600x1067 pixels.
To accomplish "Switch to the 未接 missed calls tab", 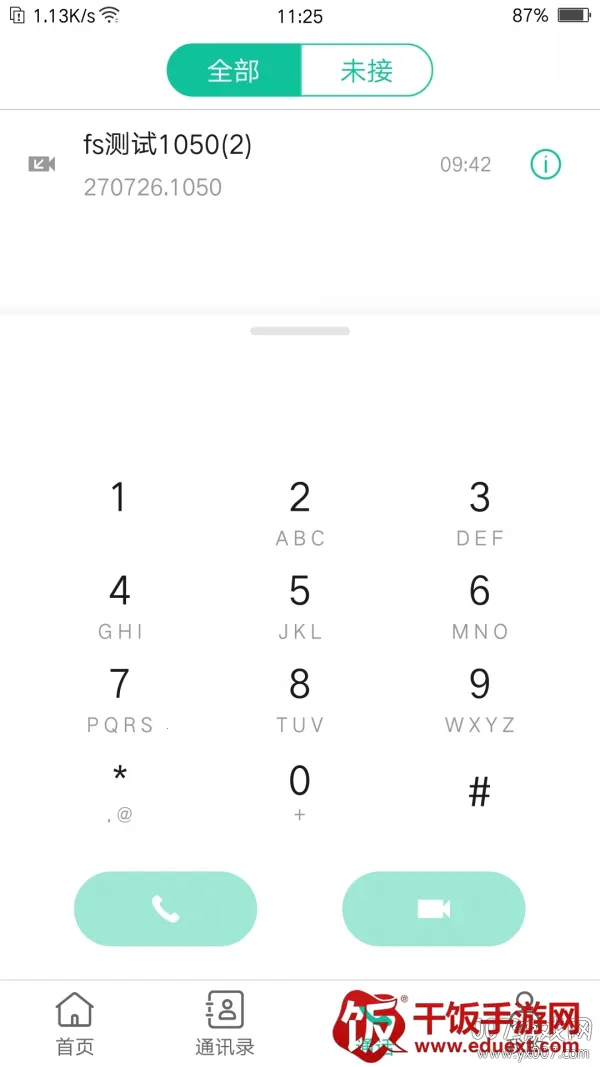I will [x=366, y=71].
